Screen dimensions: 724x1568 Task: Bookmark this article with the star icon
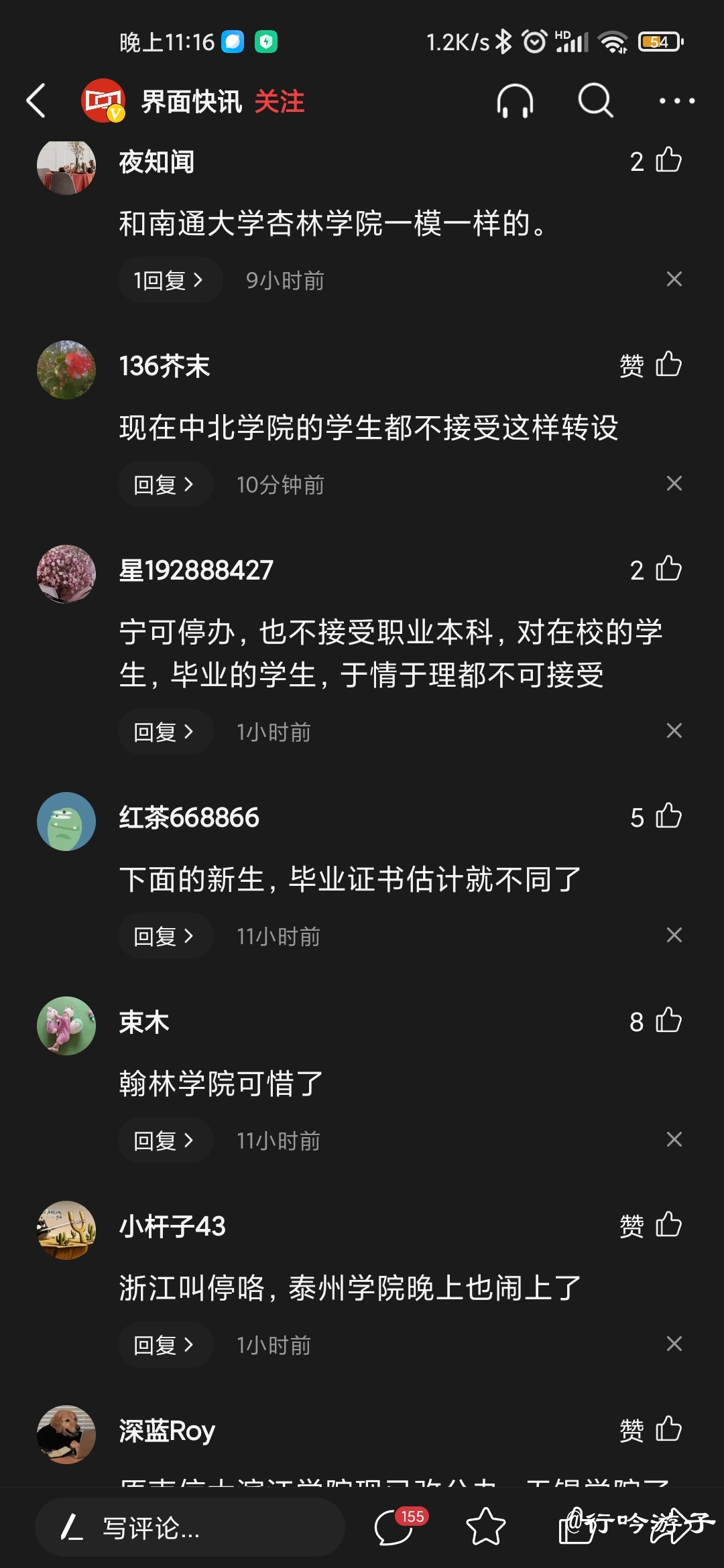click(x=486, y=1527)
